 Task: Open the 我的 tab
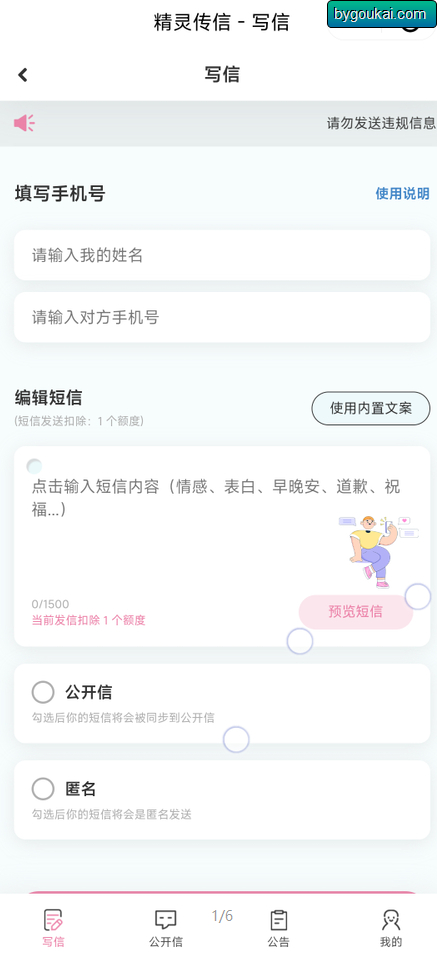(x=391, y=927)
